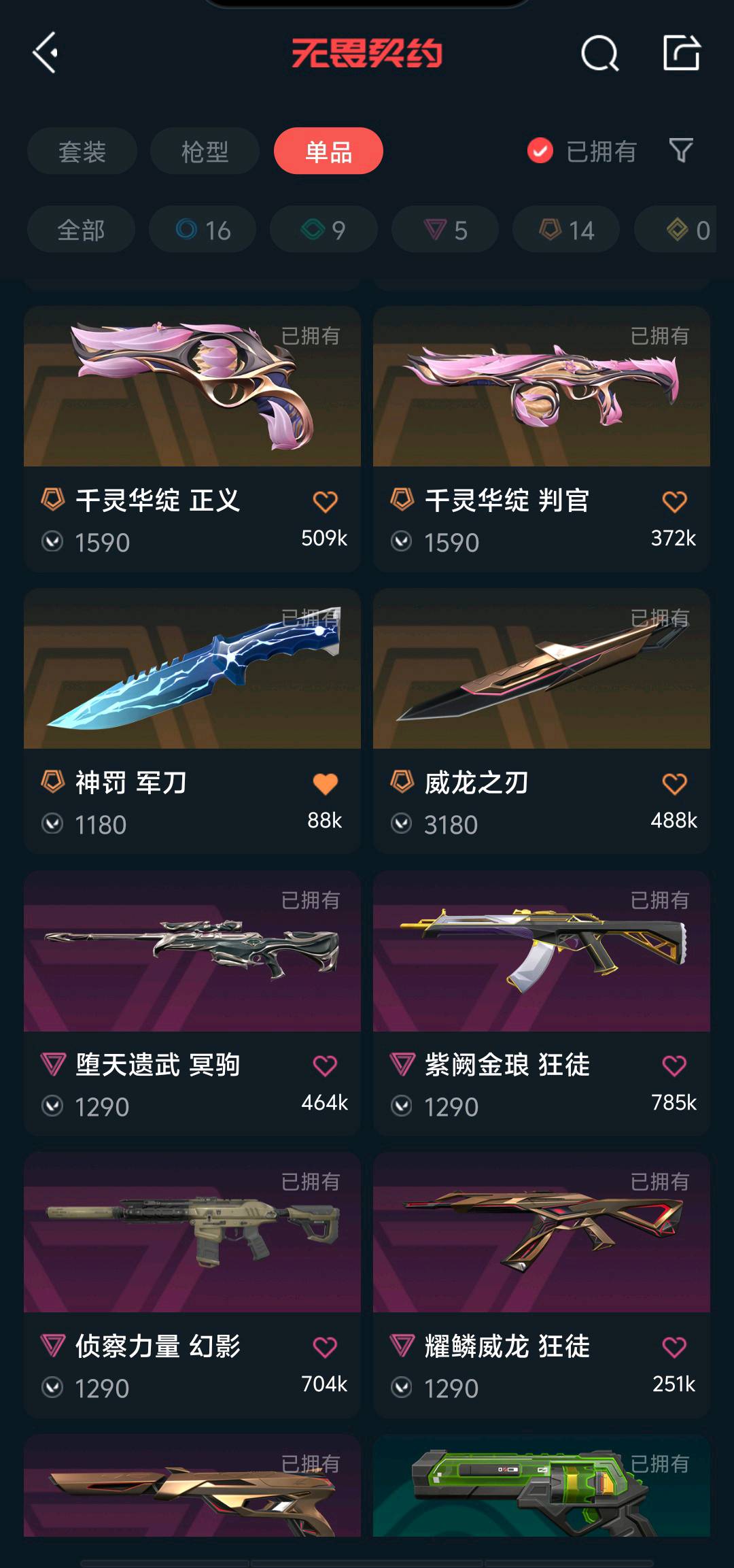Uncheck the 已拥有 checkbox
734x1568 pixels.
[x=540, y=151]
